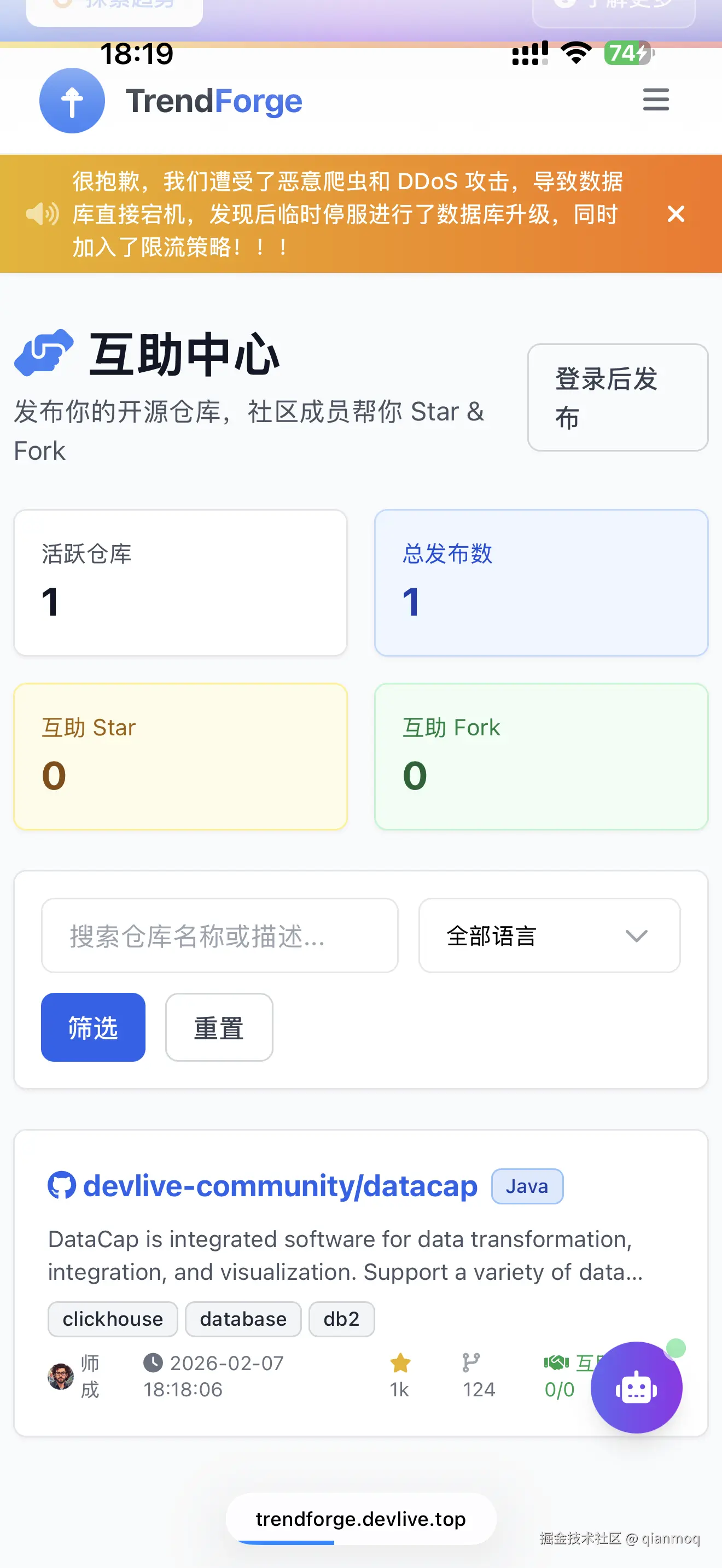This screenshot has width=722, height=1568.
Task: Click the TrendForge logo icon
Action: [72, 101]
